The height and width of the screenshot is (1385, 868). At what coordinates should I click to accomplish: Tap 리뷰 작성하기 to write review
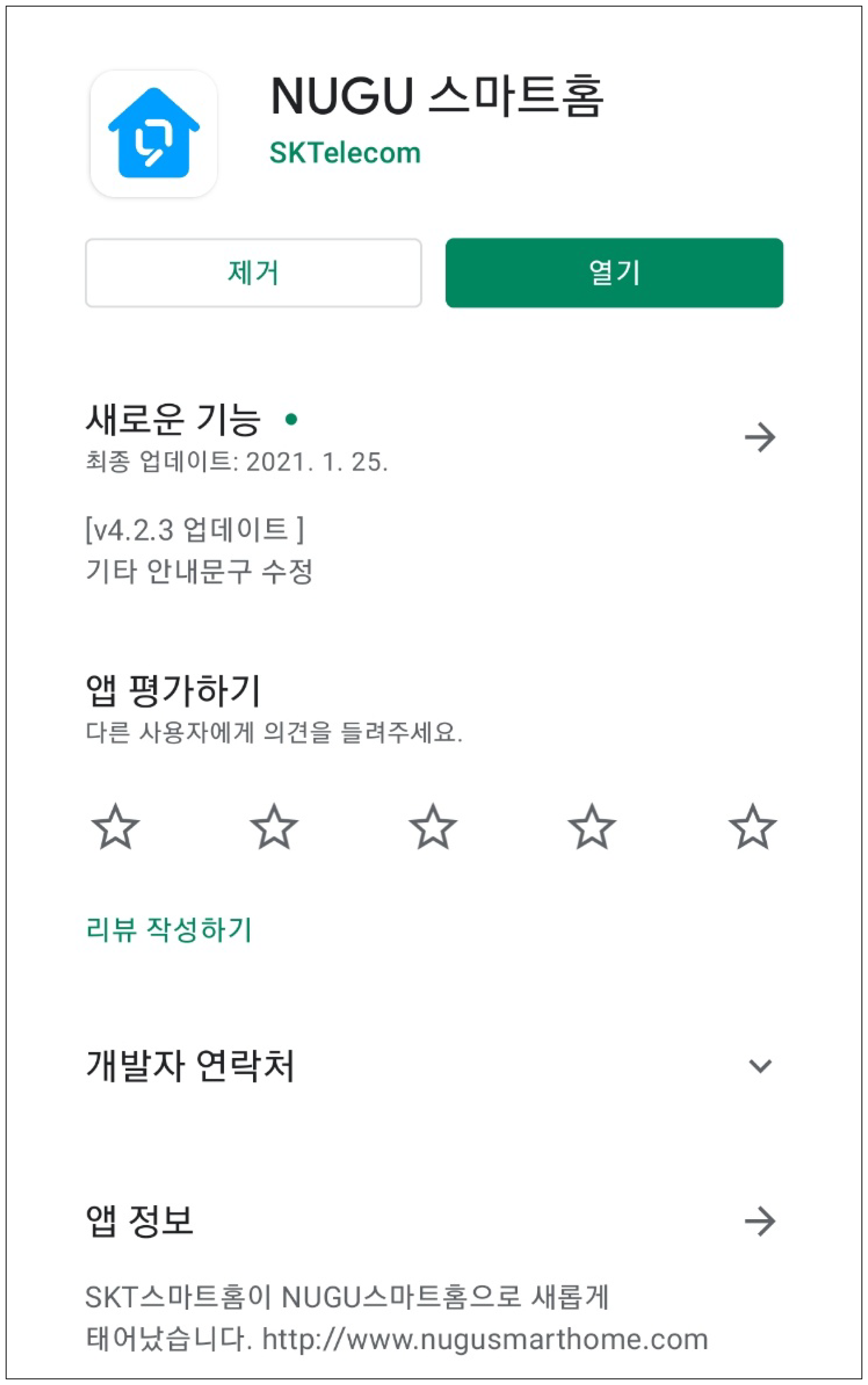(x=169, y=929)
